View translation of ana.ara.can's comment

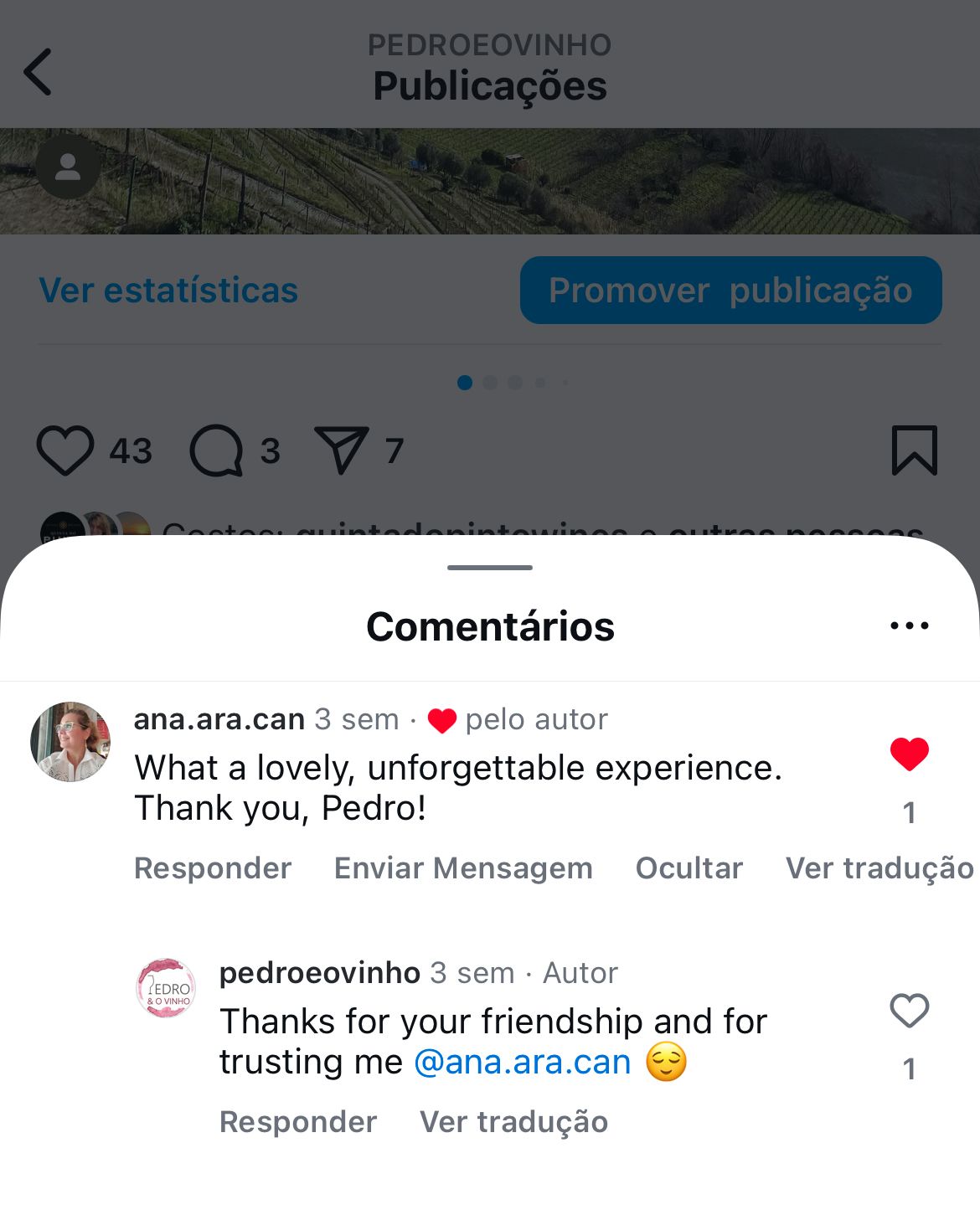pos(879,868)
